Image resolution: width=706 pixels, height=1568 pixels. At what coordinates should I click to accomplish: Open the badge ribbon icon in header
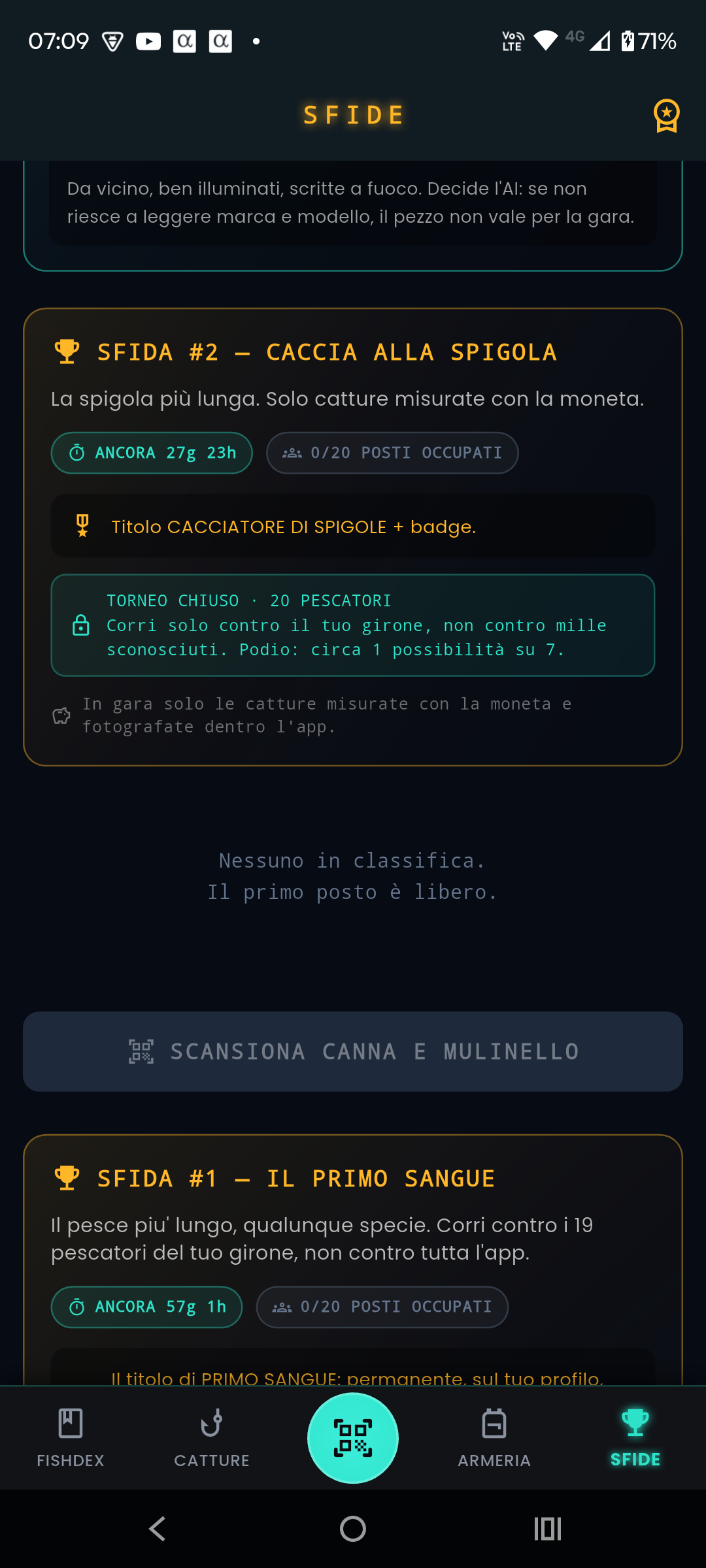[x=666, y=116]
